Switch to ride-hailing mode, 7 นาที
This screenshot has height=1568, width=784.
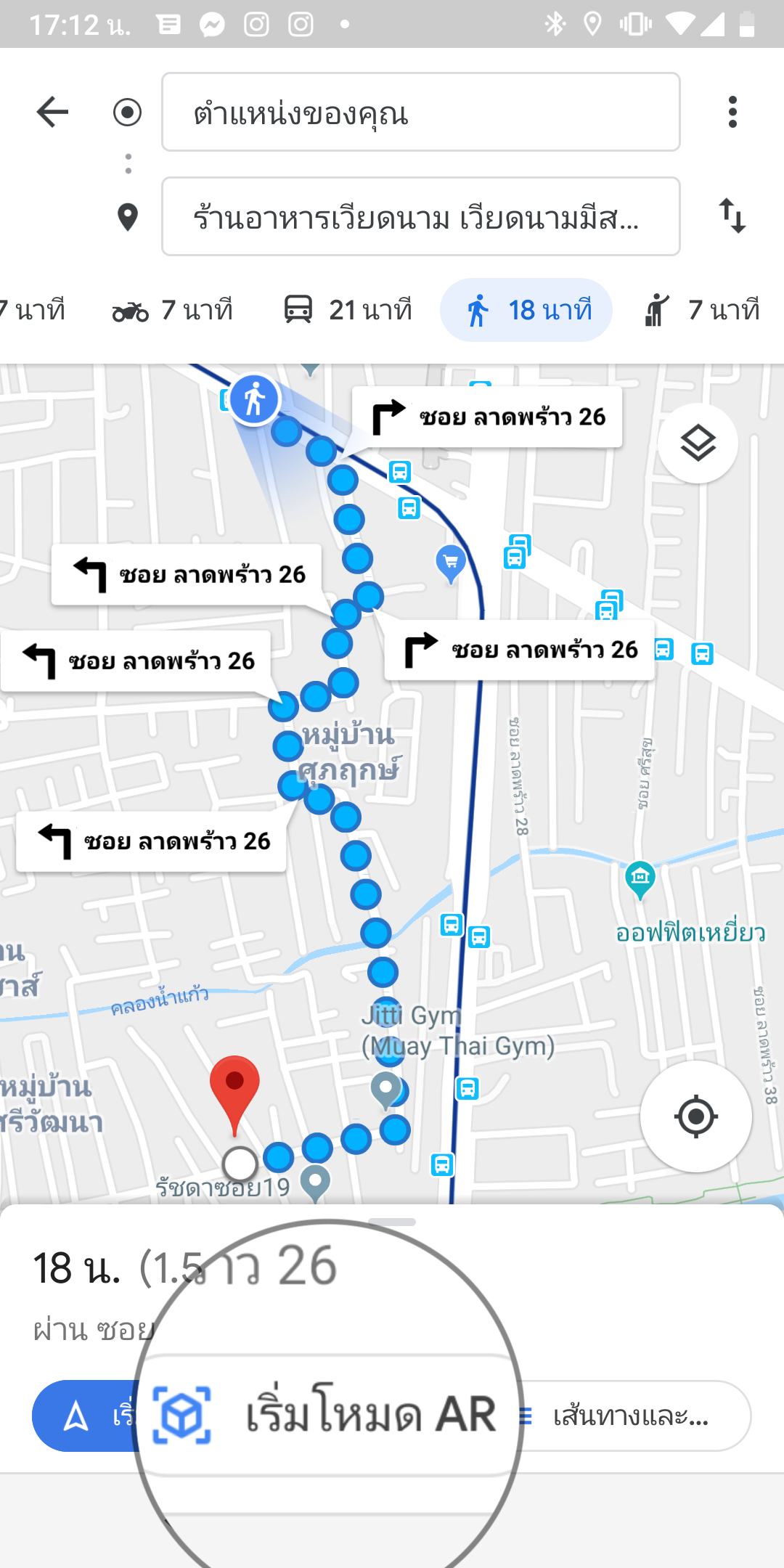[x=701, y=311]
